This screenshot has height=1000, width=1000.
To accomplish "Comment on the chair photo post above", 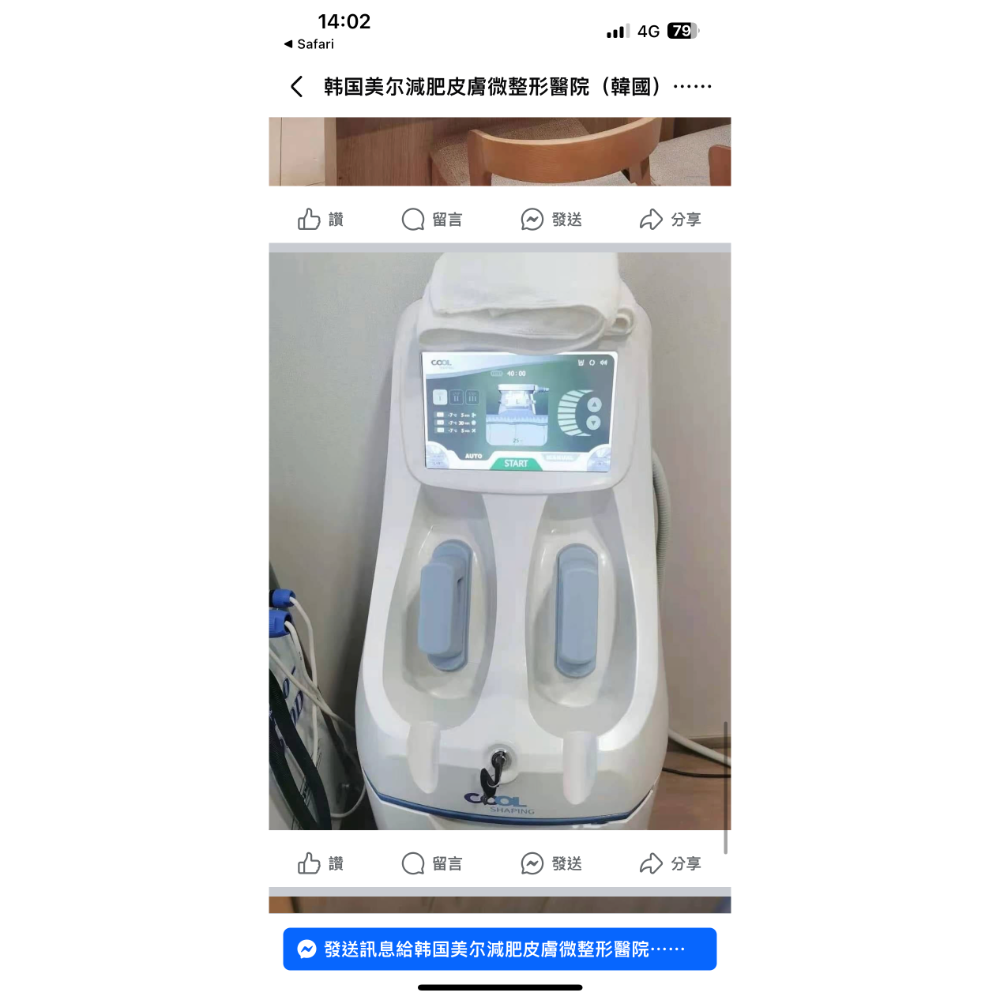I will point(432,219).
